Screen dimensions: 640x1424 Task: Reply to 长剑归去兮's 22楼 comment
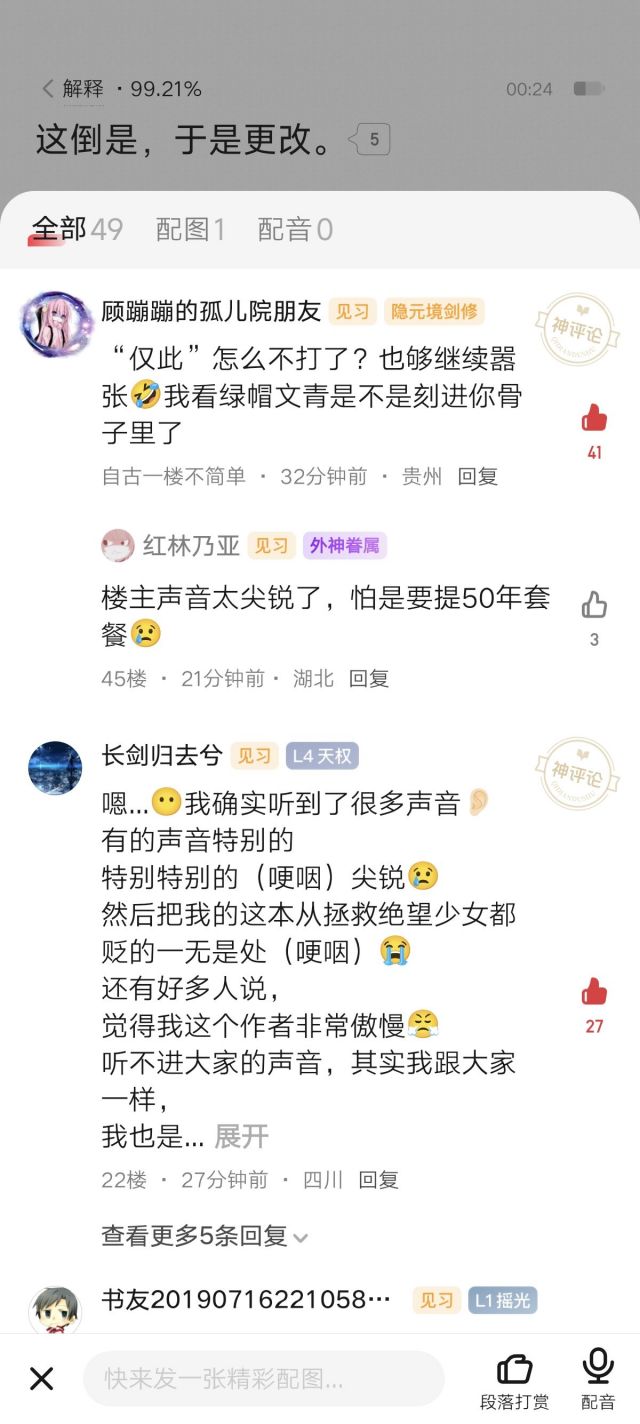(x=378, y=1180)
